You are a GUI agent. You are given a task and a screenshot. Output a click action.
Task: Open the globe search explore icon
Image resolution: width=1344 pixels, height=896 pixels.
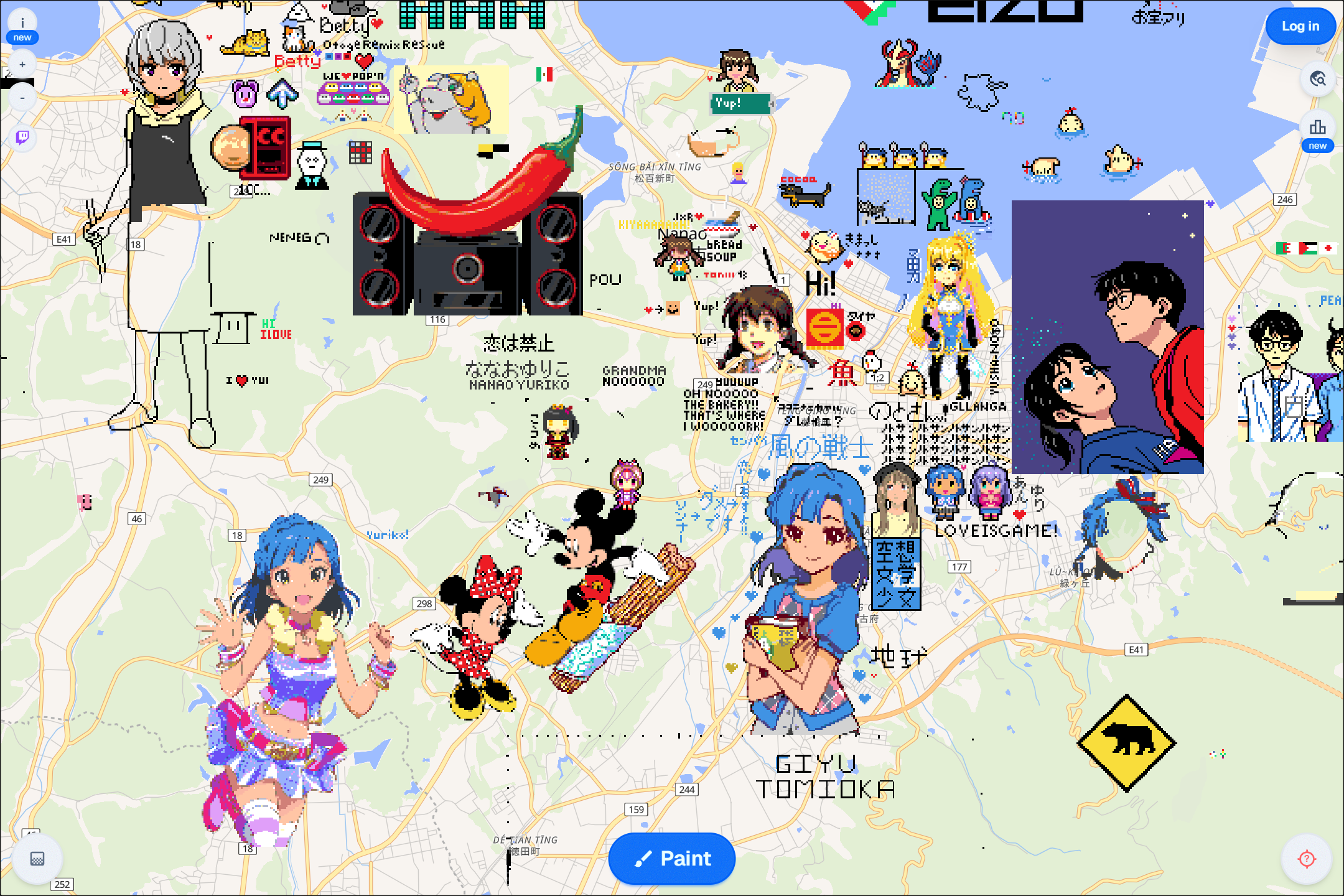(x=1318, y=79)
